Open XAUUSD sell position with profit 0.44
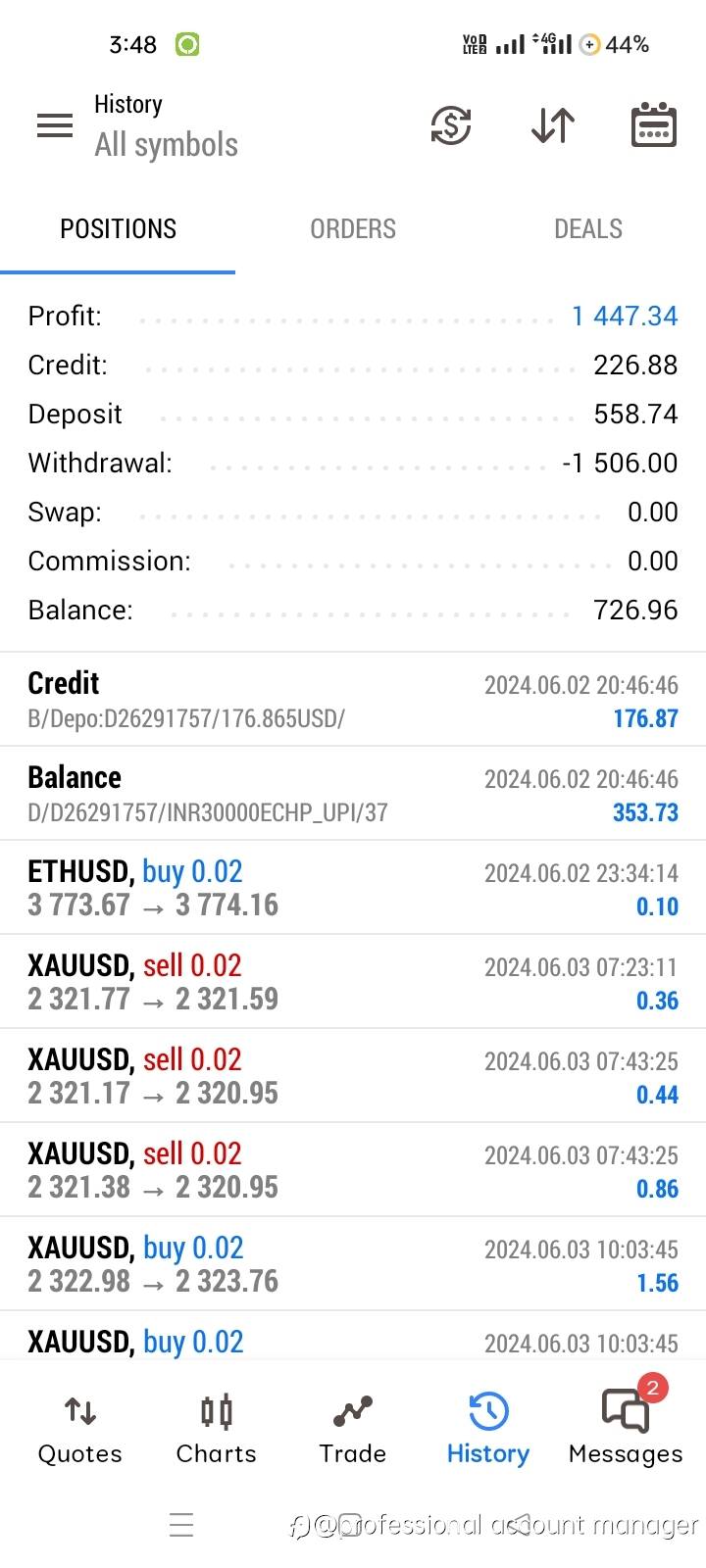This screenshot has width=706, height=1568. click(353, 1076)
